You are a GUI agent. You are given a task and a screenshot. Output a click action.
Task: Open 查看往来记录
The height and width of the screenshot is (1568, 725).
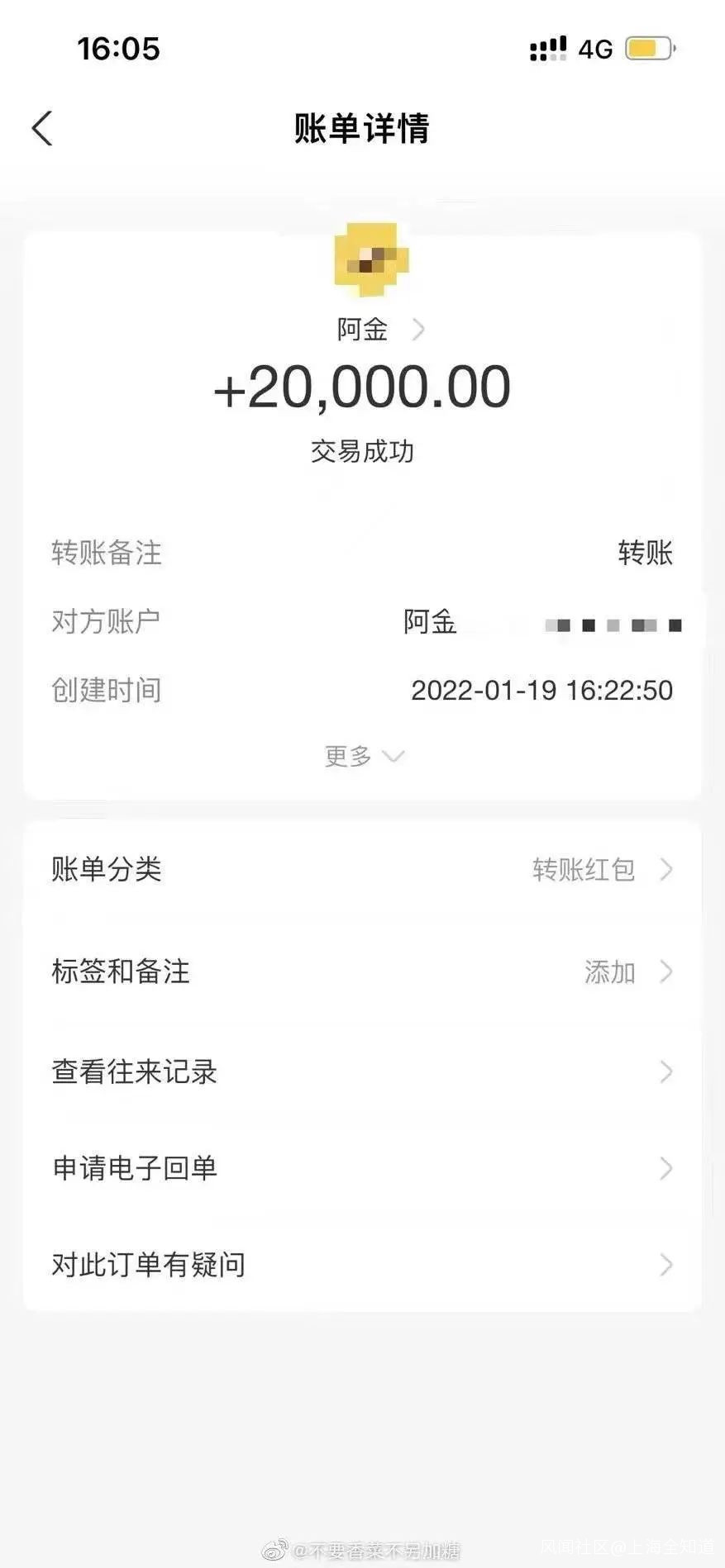click(362, 1071)
